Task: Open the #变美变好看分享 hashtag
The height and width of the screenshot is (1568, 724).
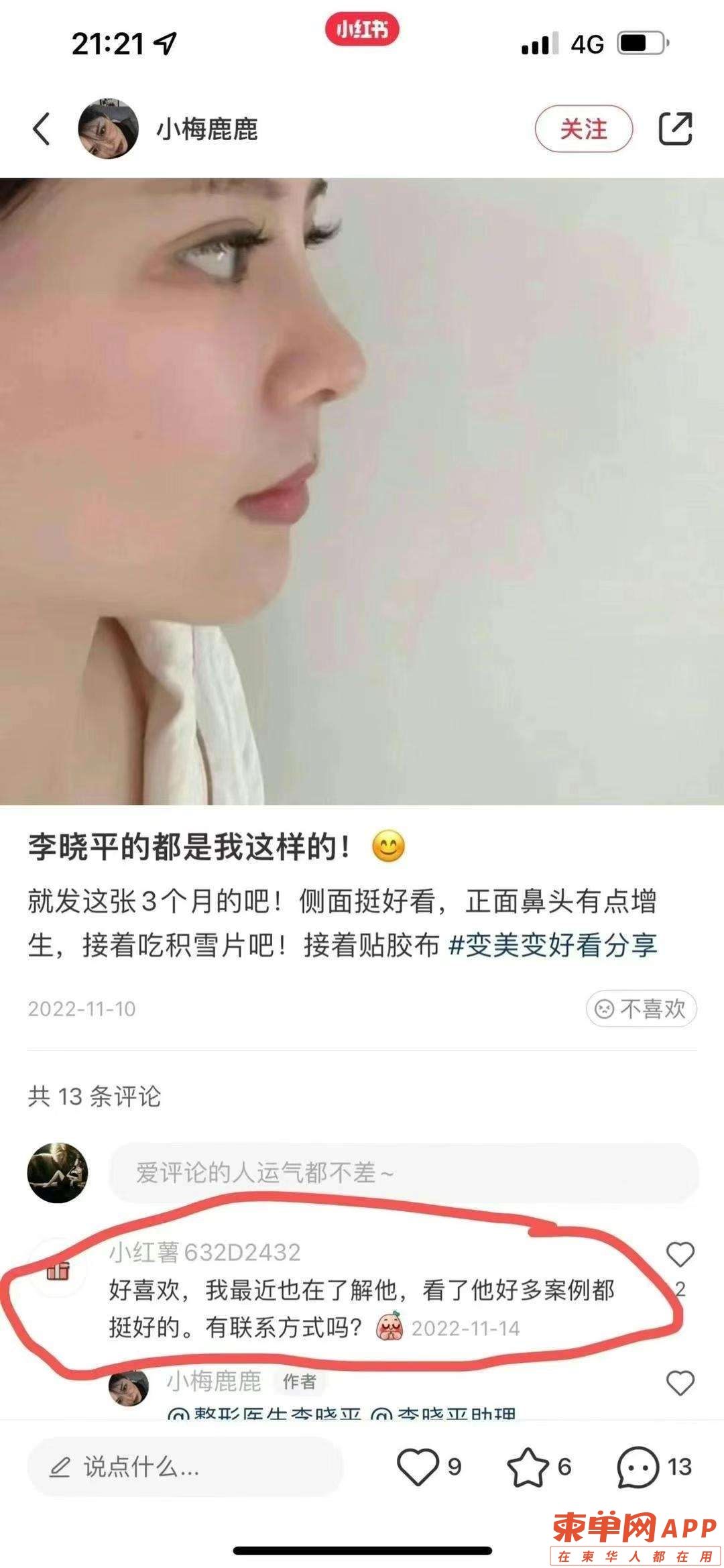Action: (x=552, y=946)
